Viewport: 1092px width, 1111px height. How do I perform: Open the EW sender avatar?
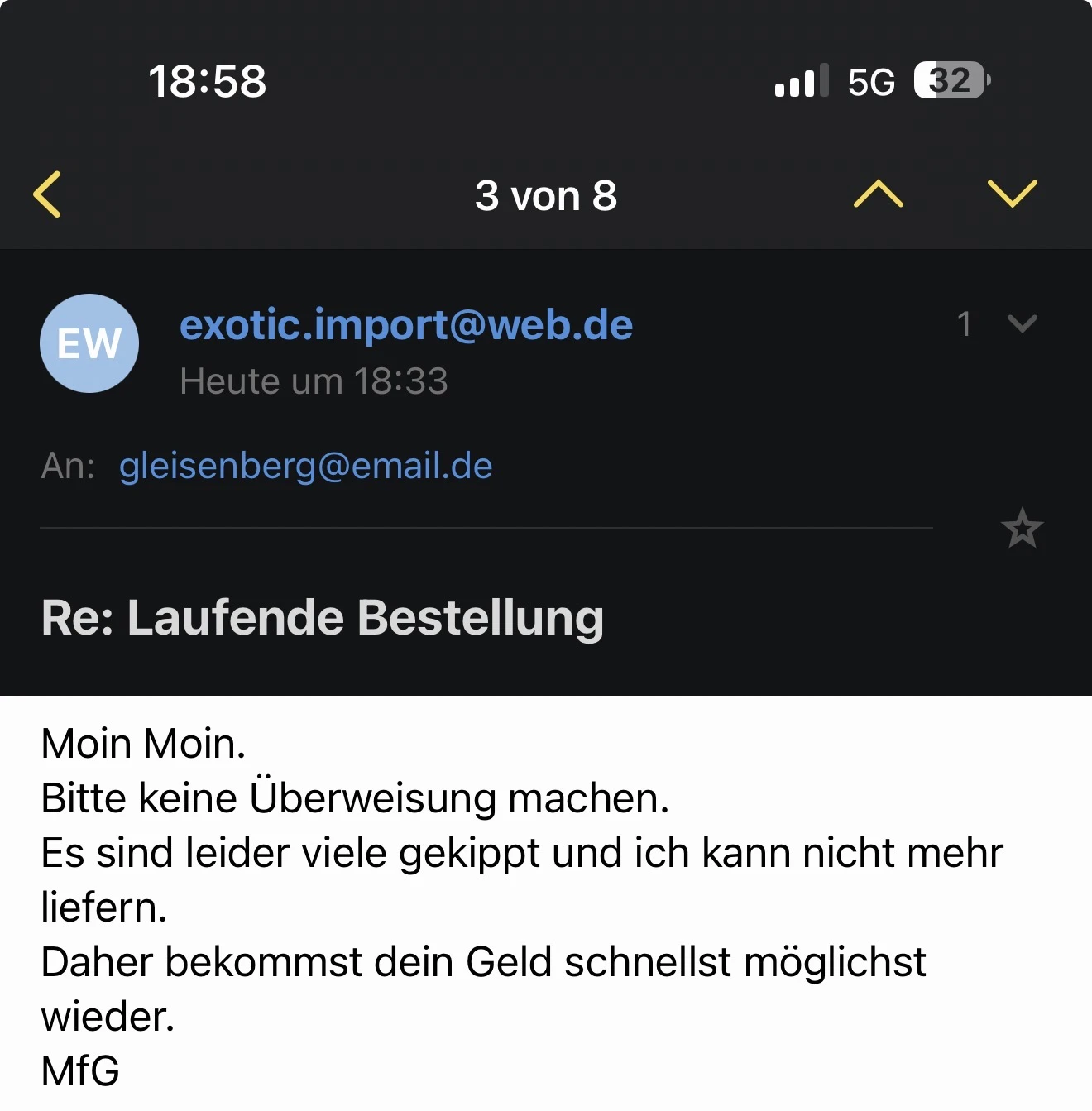point(89,343)
